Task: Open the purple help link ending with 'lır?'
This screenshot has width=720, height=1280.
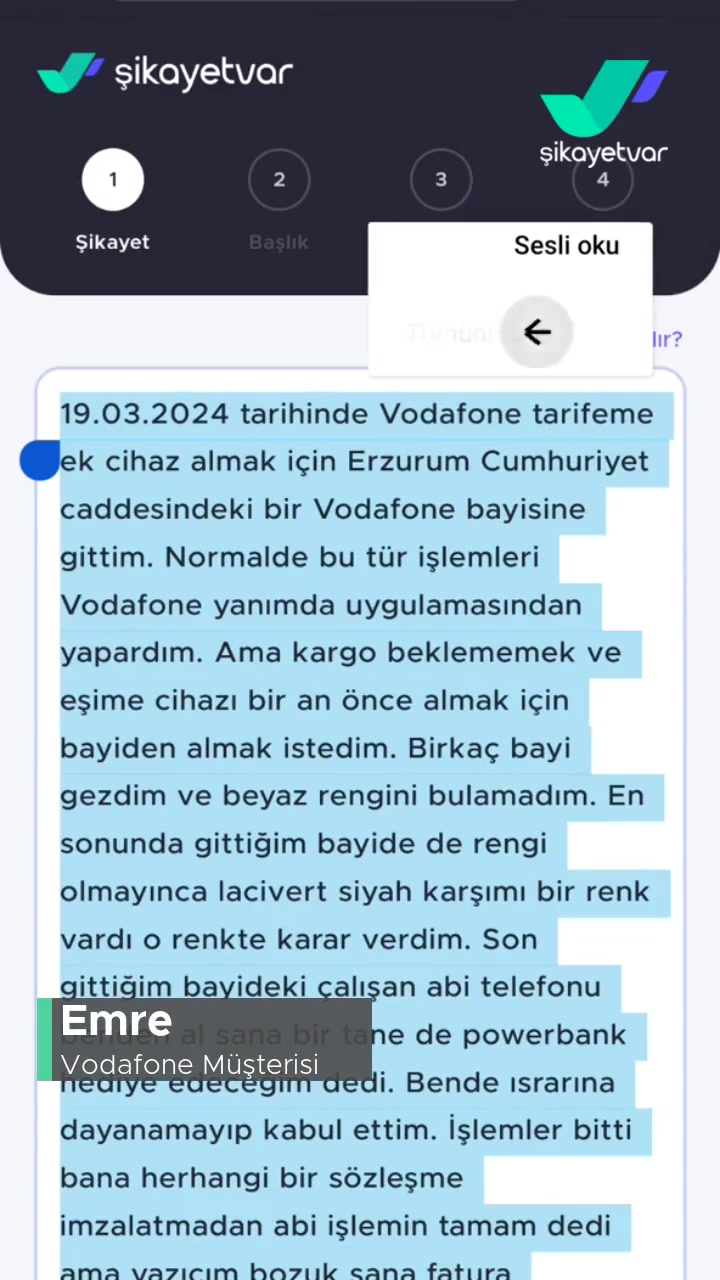Action: [x=665, y=339]
